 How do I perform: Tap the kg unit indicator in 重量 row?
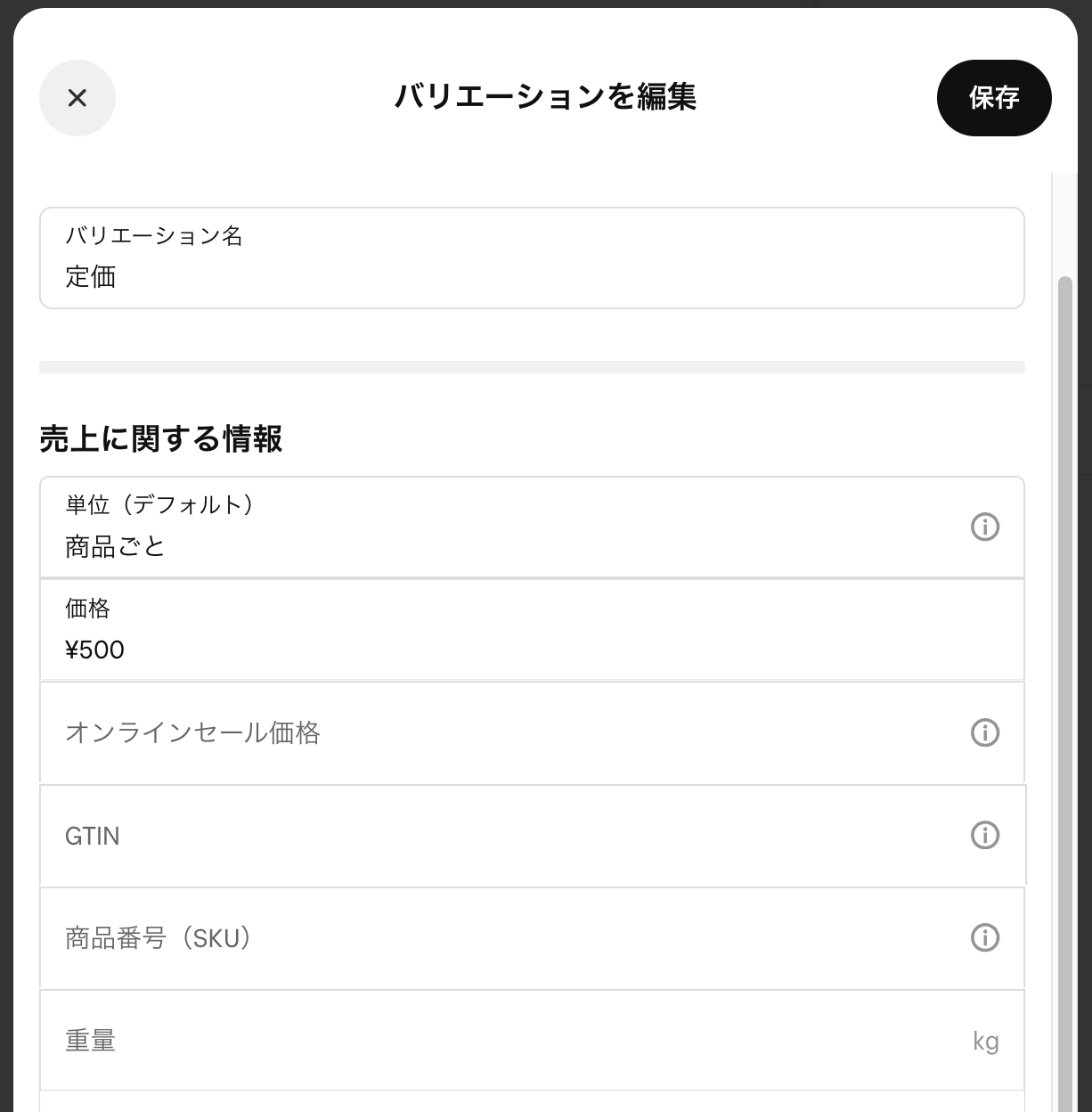pos(985,1041)
